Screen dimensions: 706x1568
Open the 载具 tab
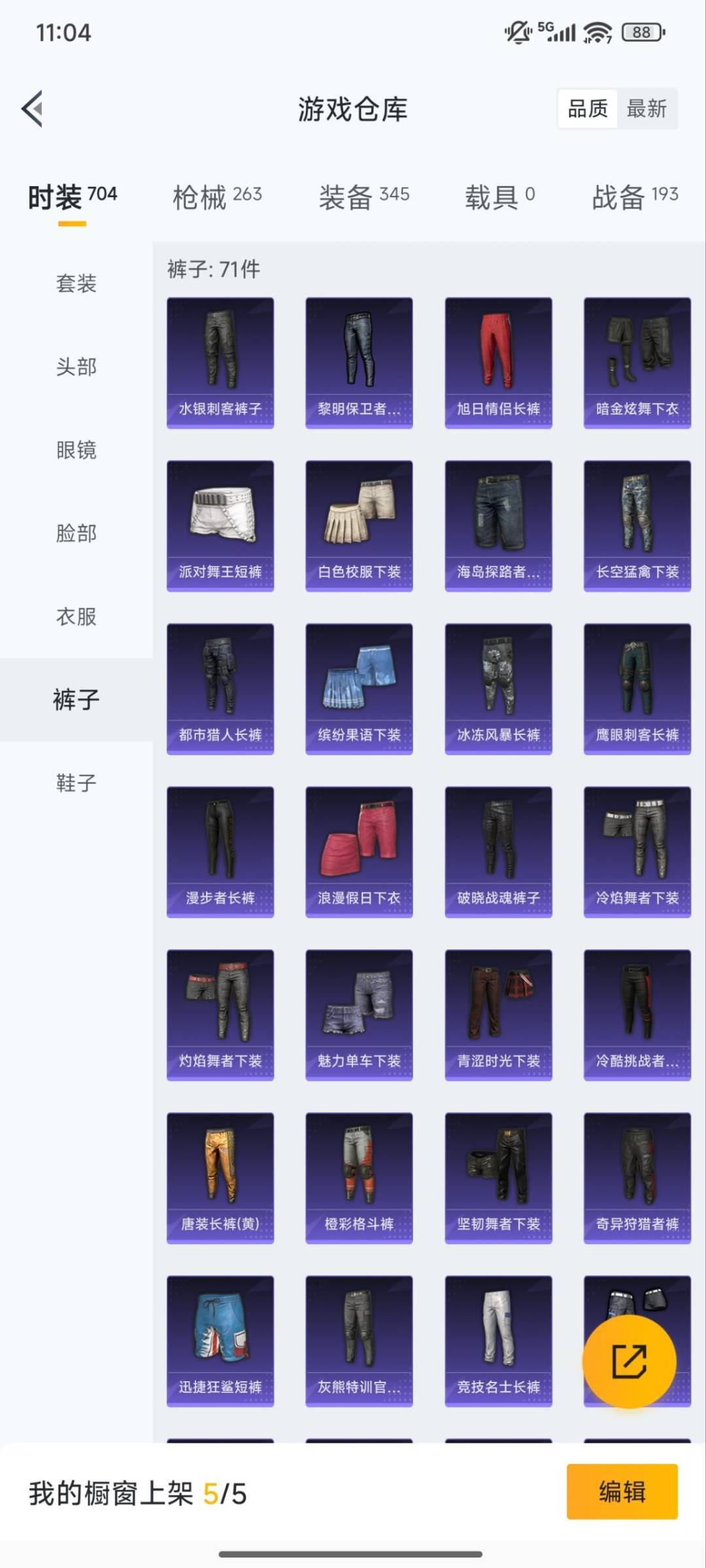(500, 196)
